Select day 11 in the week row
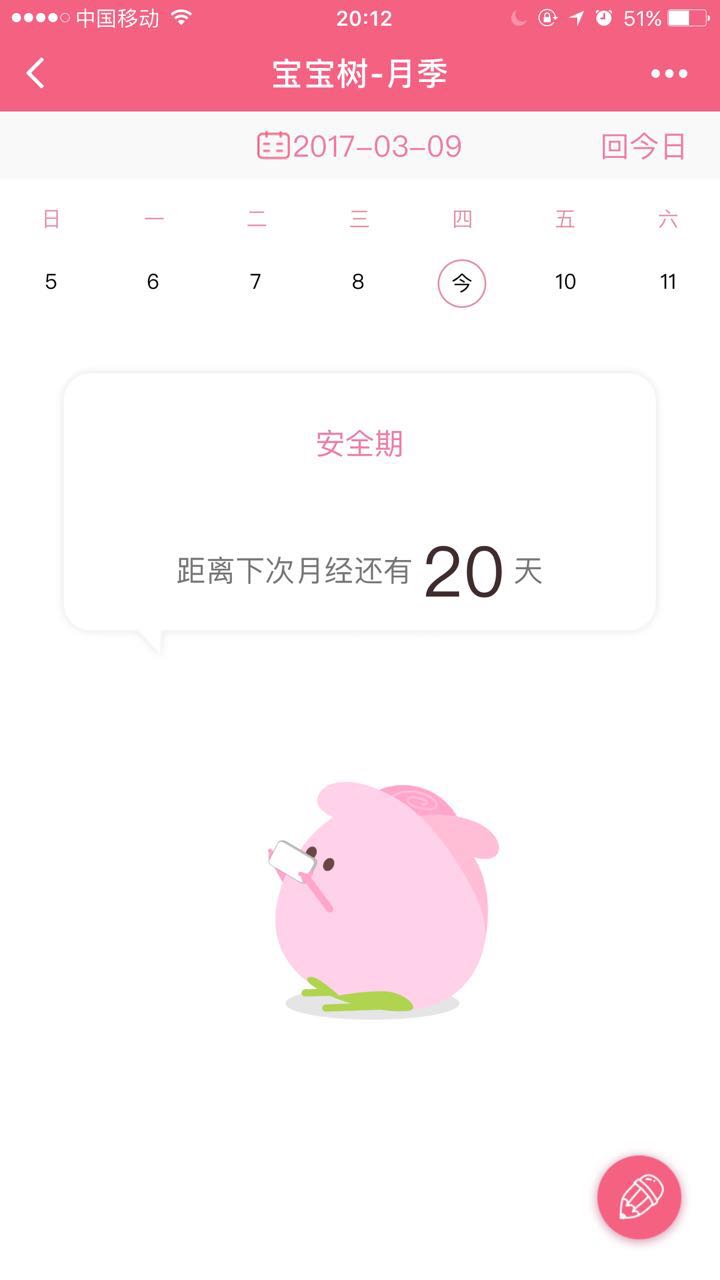Viewport: 720px width, 1280px height. pos(668,282)
